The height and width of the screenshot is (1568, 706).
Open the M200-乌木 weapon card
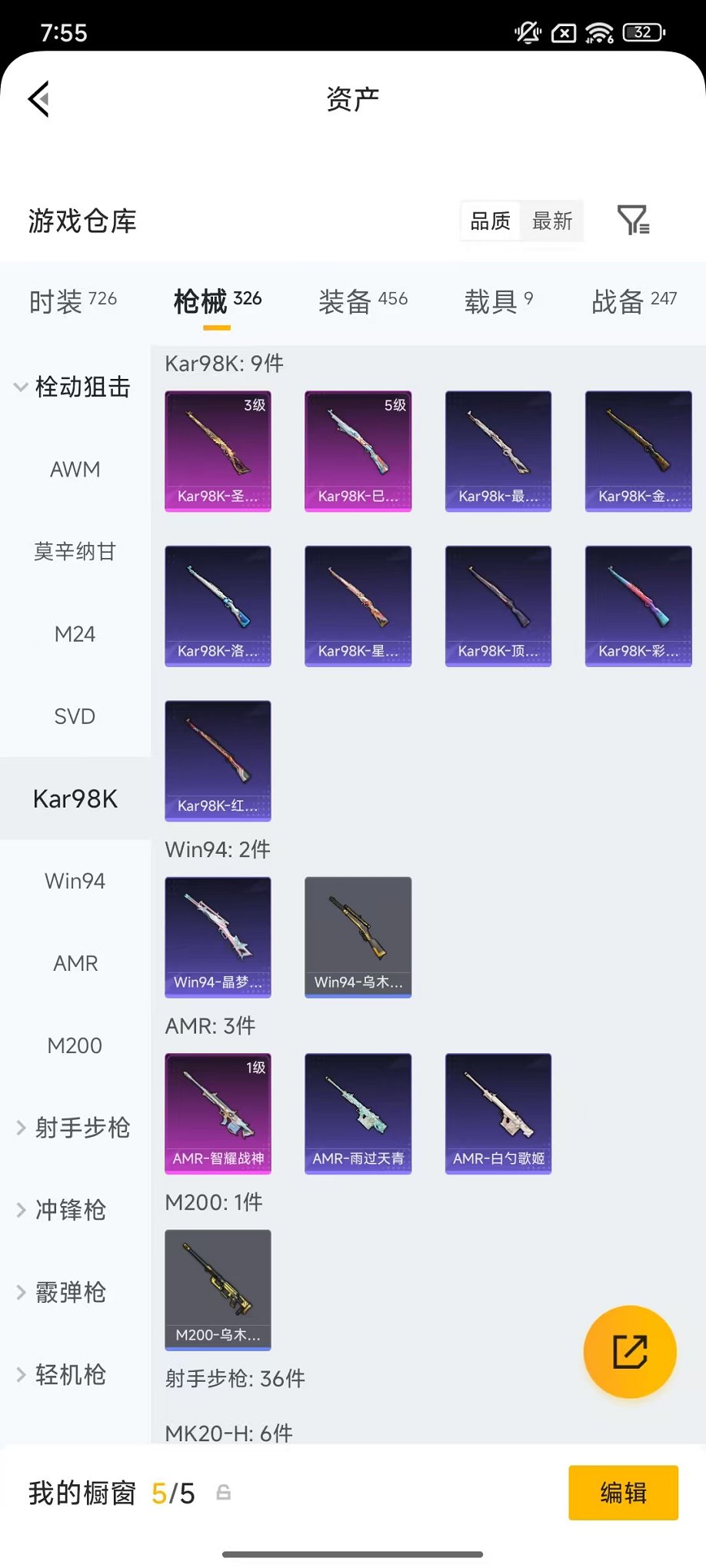coord(218,1291)
